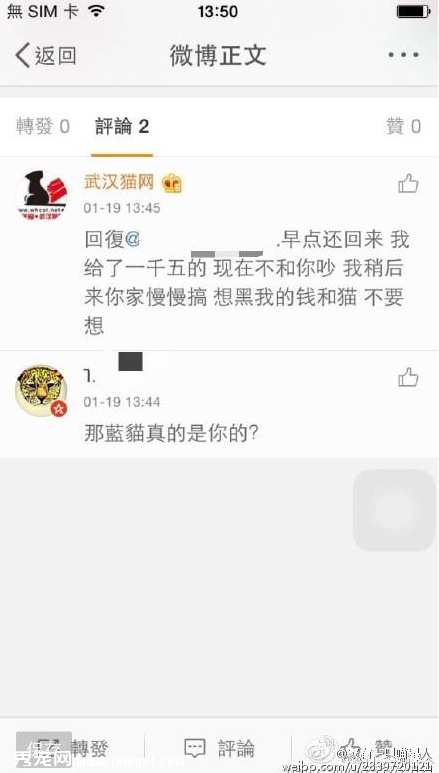Tap the floating AssistiveTouch button
This screenshot has height=773, width=439.
click(394, 510)
